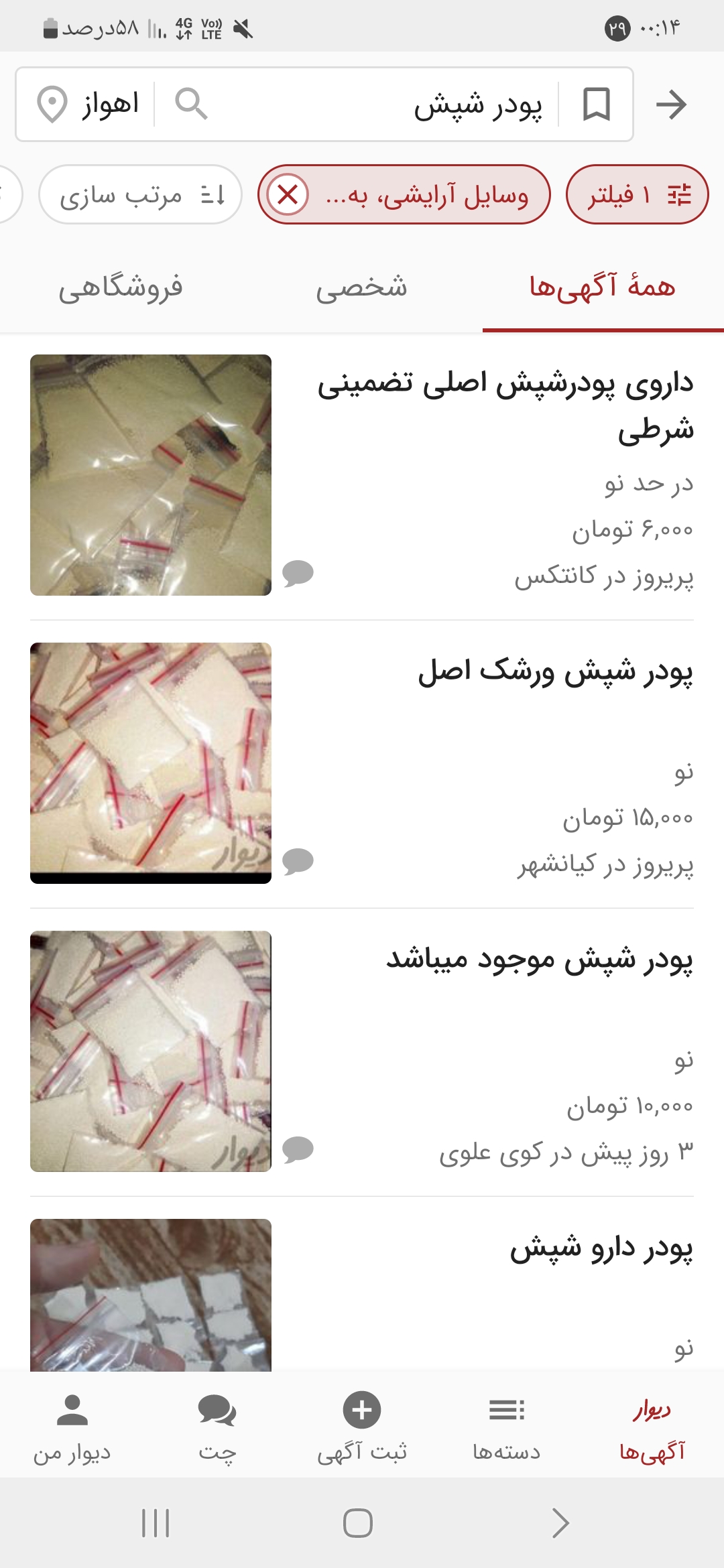Open the چت tab
The width and height of the screenshot is (724, 1568).
tap(217, 1427)
